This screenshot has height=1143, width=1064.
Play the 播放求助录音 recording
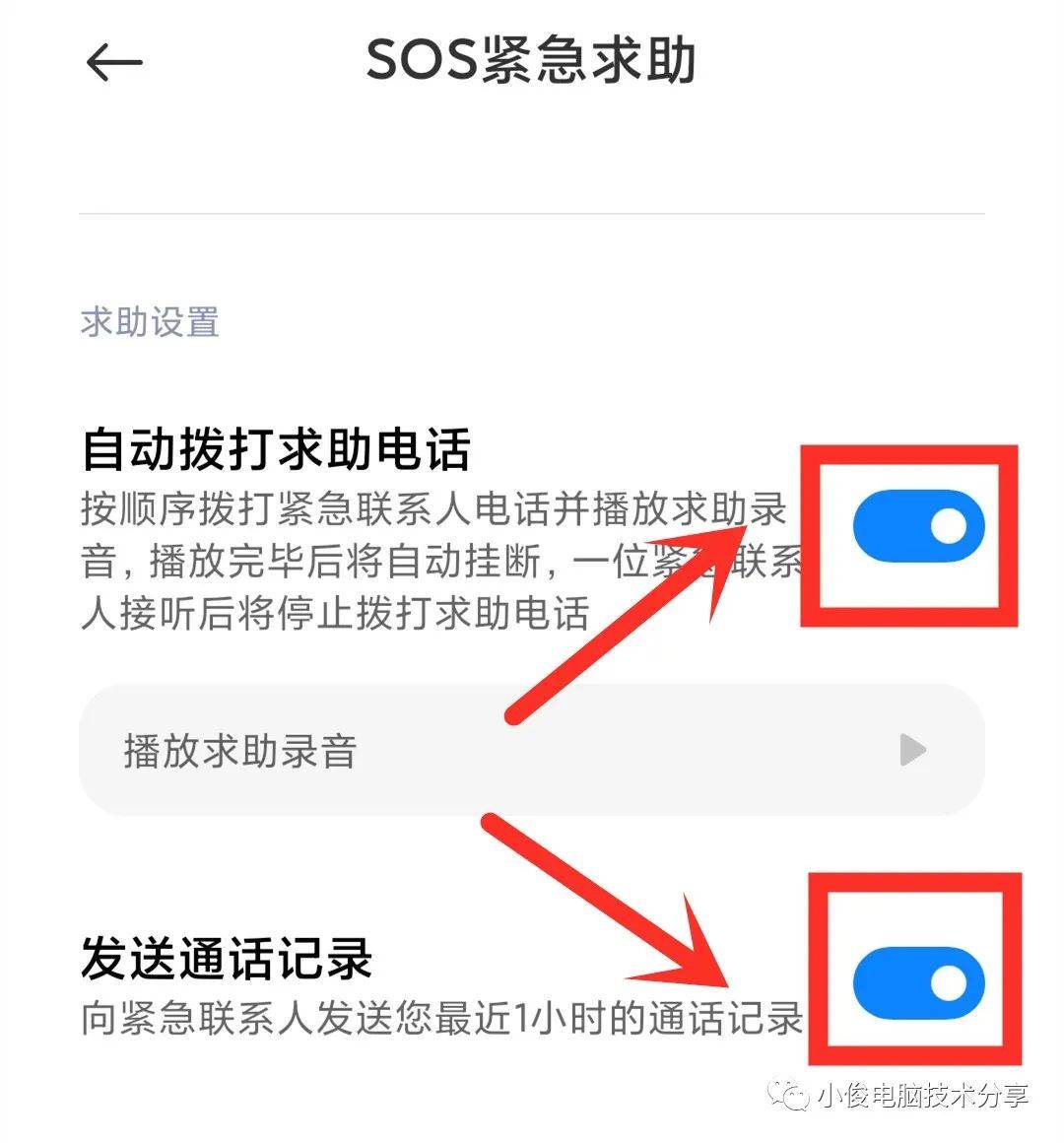[912, 750]
